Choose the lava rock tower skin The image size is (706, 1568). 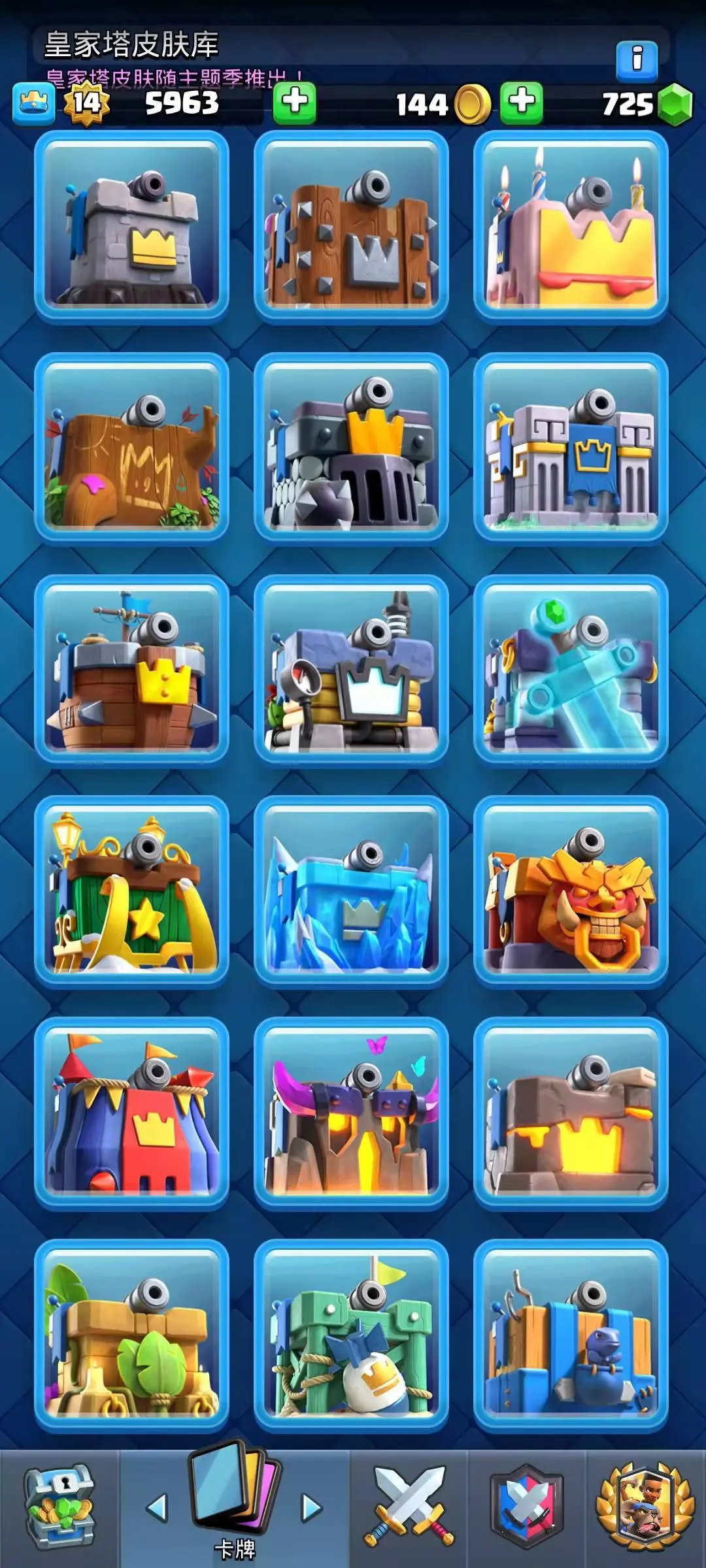(571, 1113)
